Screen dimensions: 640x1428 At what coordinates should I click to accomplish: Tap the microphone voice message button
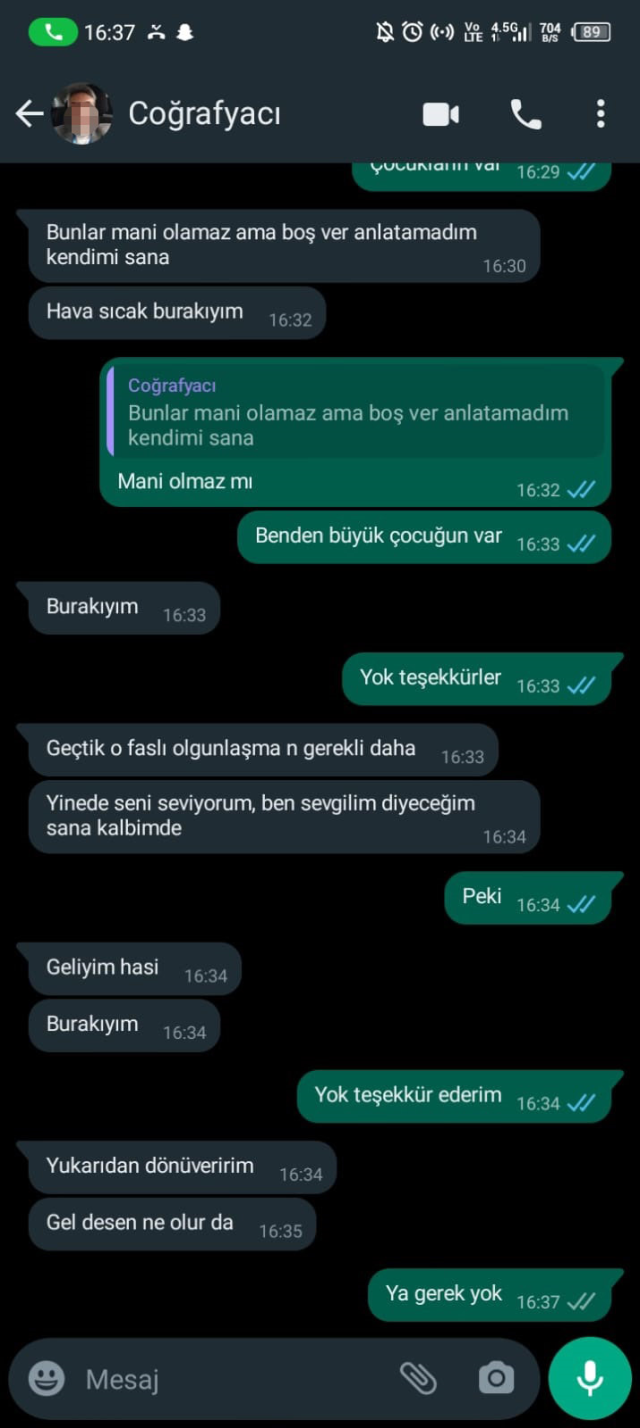tap(590, 1379)
